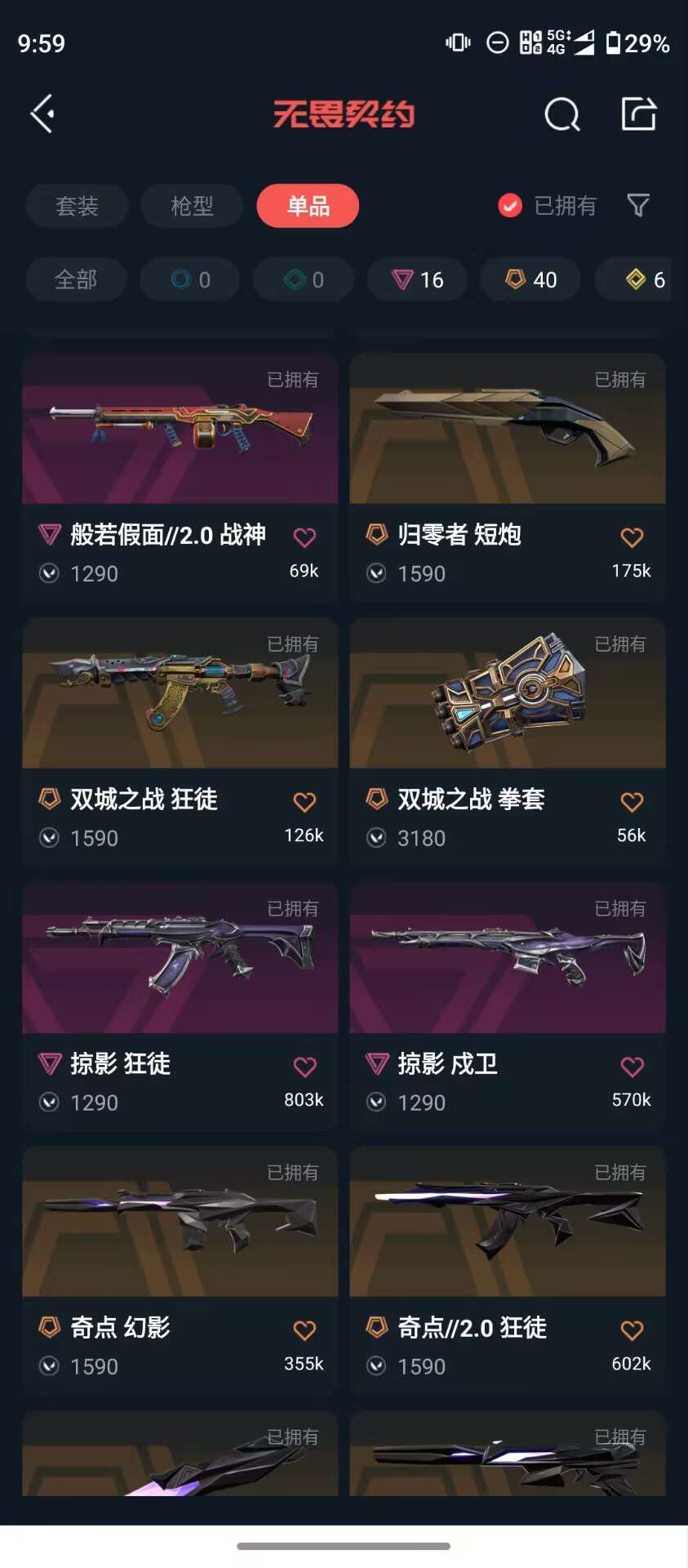
Task: Go back using the top-left arrow
Action: (42, 114)
